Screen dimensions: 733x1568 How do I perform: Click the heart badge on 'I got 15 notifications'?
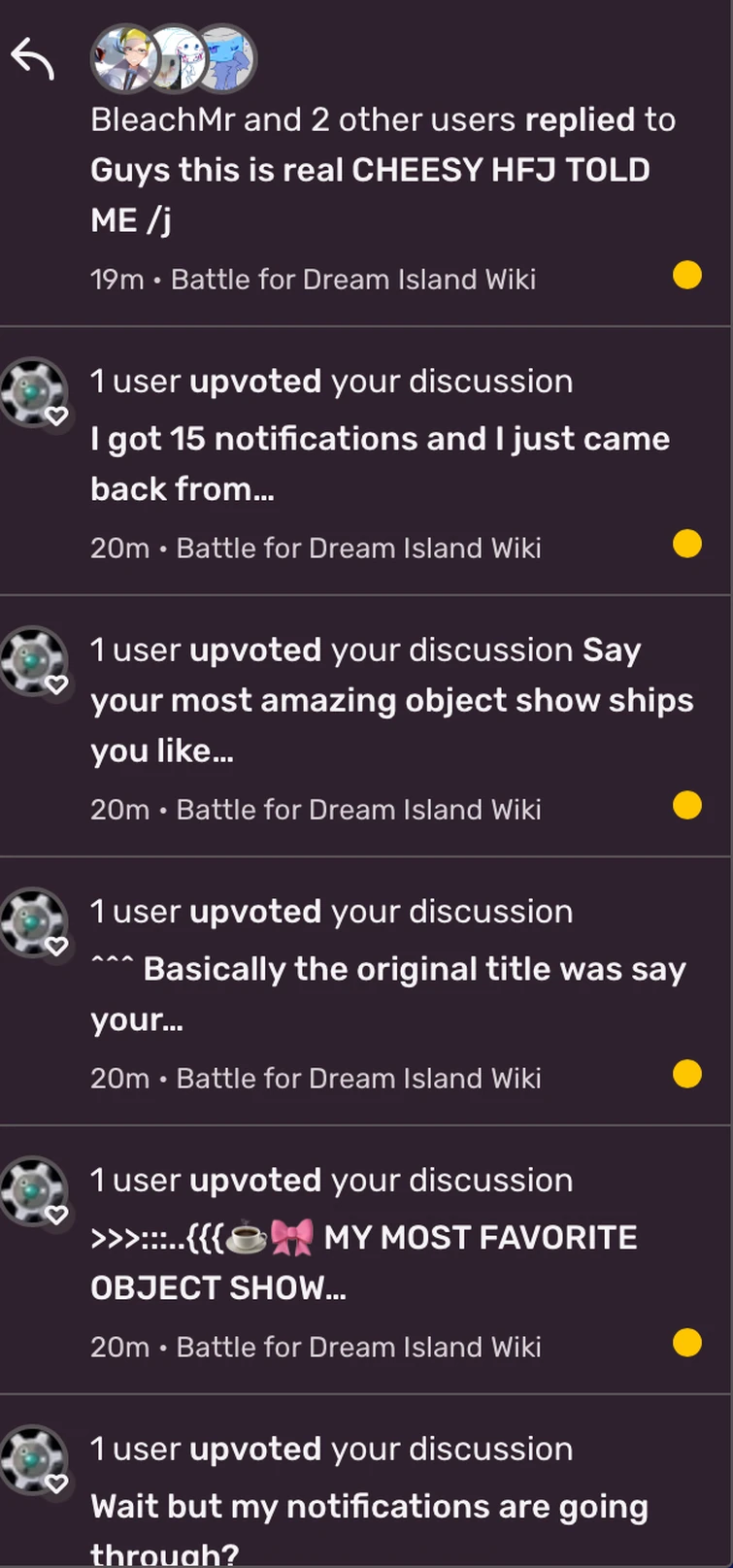pos(57,416)
